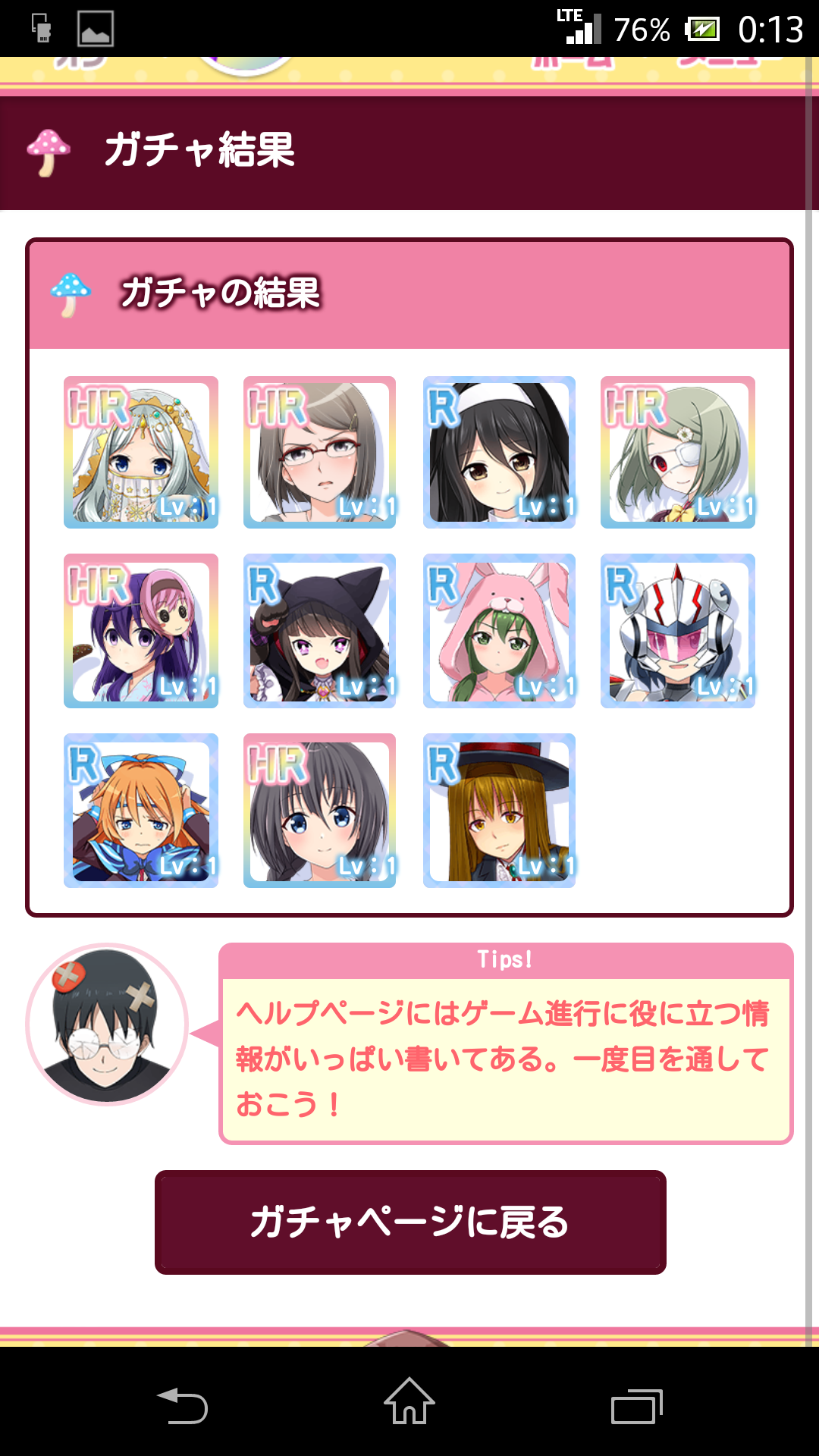Open R card of girl in top hat
819x1456 pixels.
pos(499,811)
